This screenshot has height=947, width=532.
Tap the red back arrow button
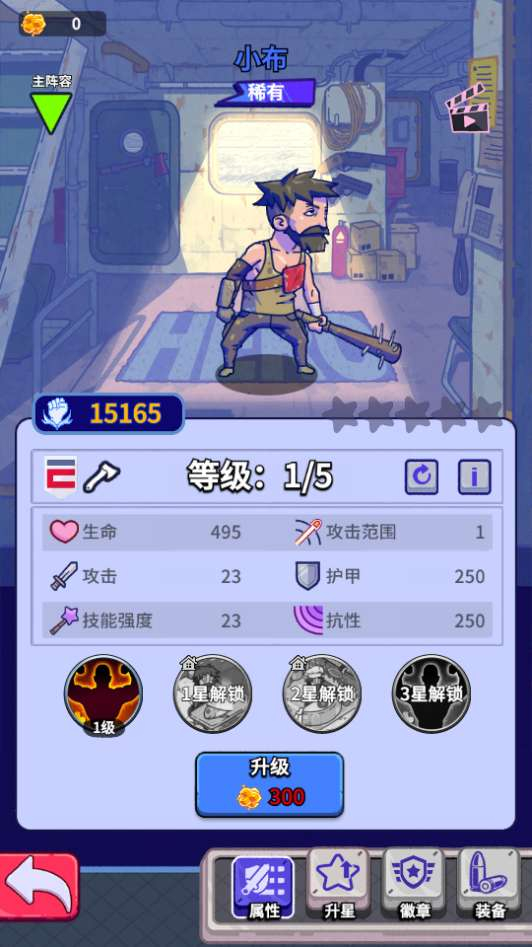coord(39,887)
